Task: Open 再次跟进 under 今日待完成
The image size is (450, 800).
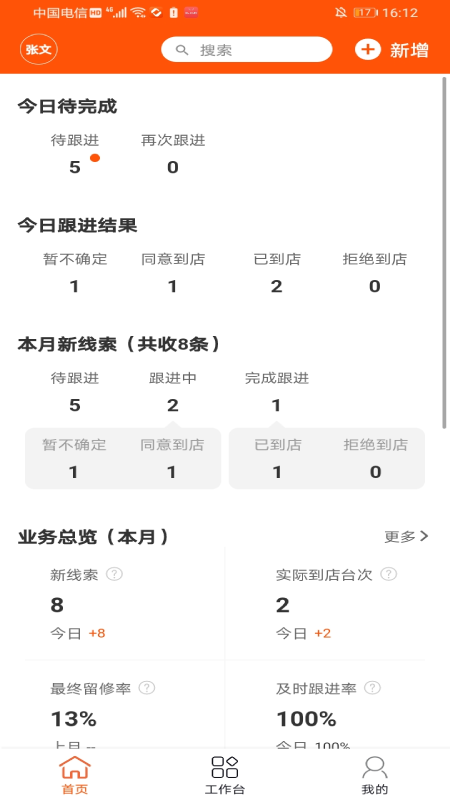Action: tap(173, 154)
